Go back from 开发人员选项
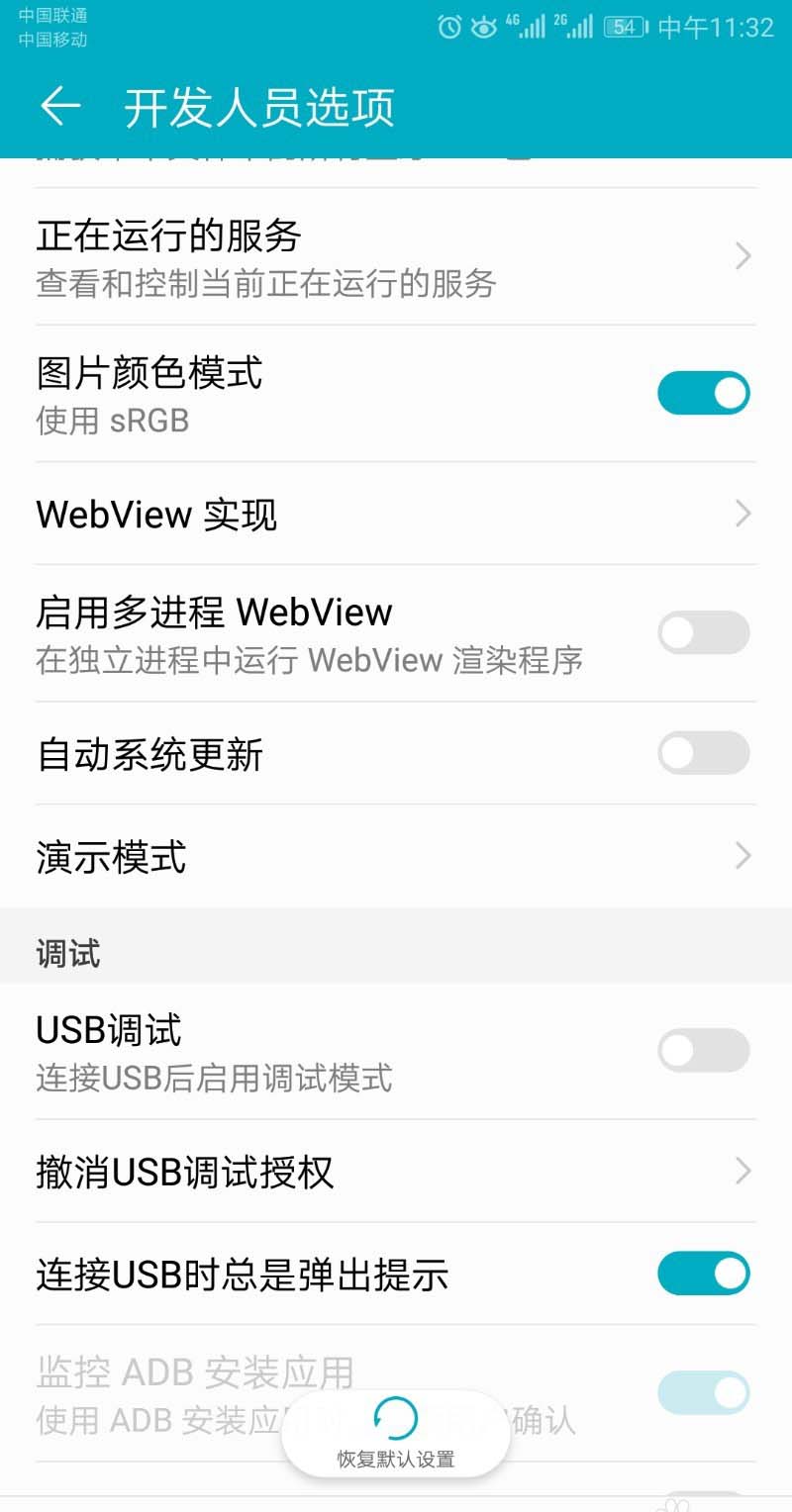 point(59,106)
